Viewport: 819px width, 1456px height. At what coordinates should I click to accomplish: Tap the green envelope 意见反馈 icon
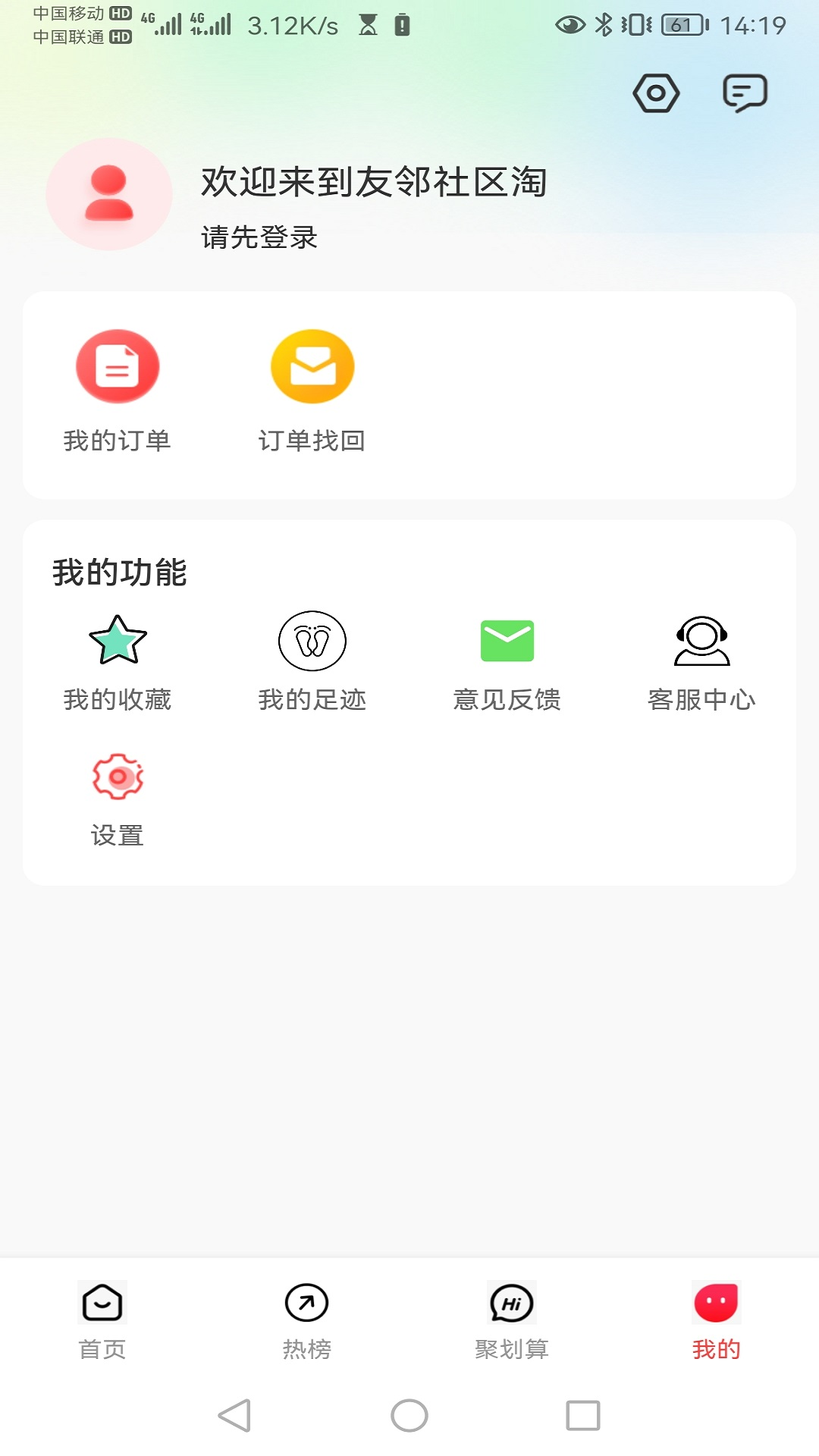click(x=508, y=641)
